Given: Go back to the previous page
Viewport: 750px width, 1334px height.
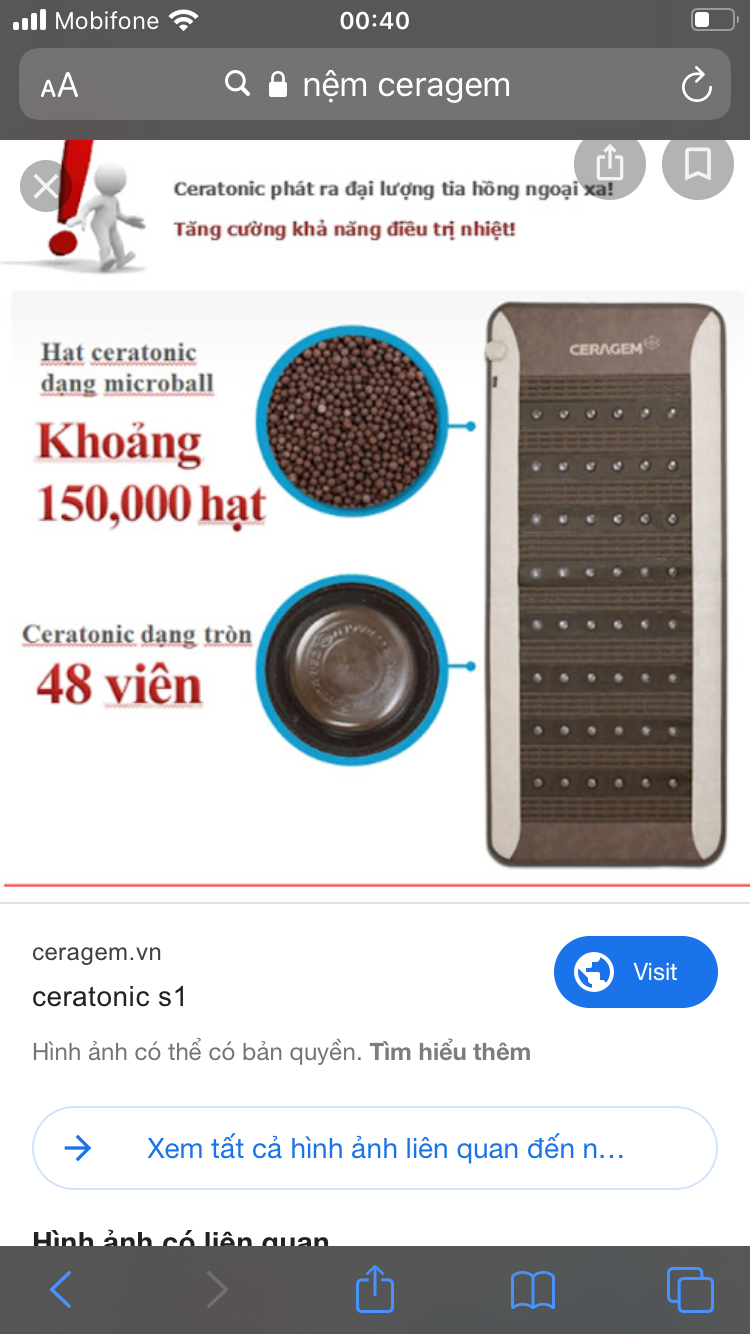Looking at the screenshot, I should (61, 1289).
